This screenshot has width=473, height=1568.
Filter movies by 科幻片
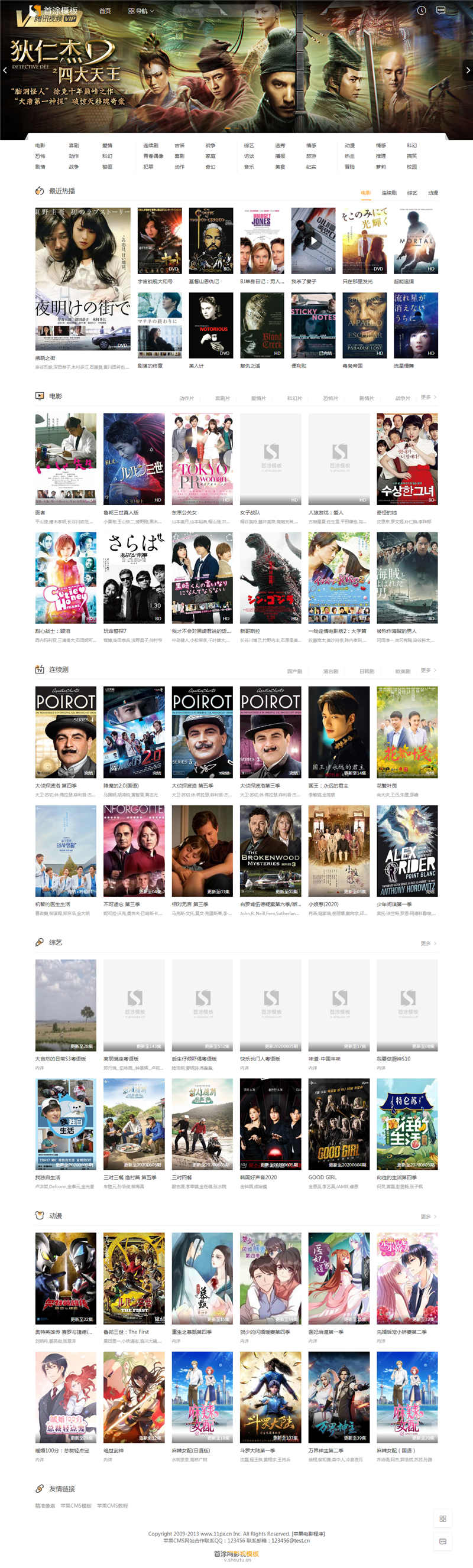pos(294,398)
